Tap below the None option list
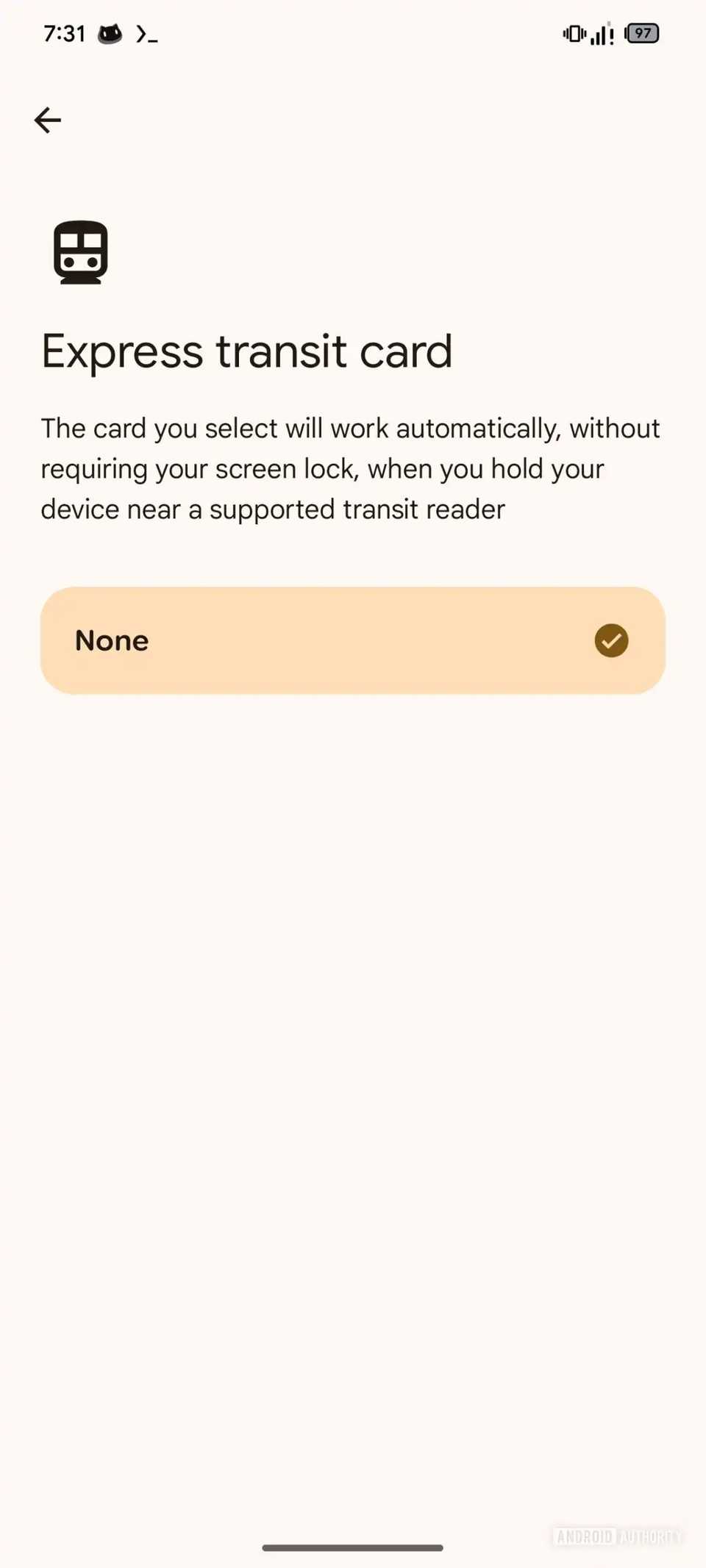The height and width of the screenshot is (1568, 706). pyautogui.click(x=353, y=882)
